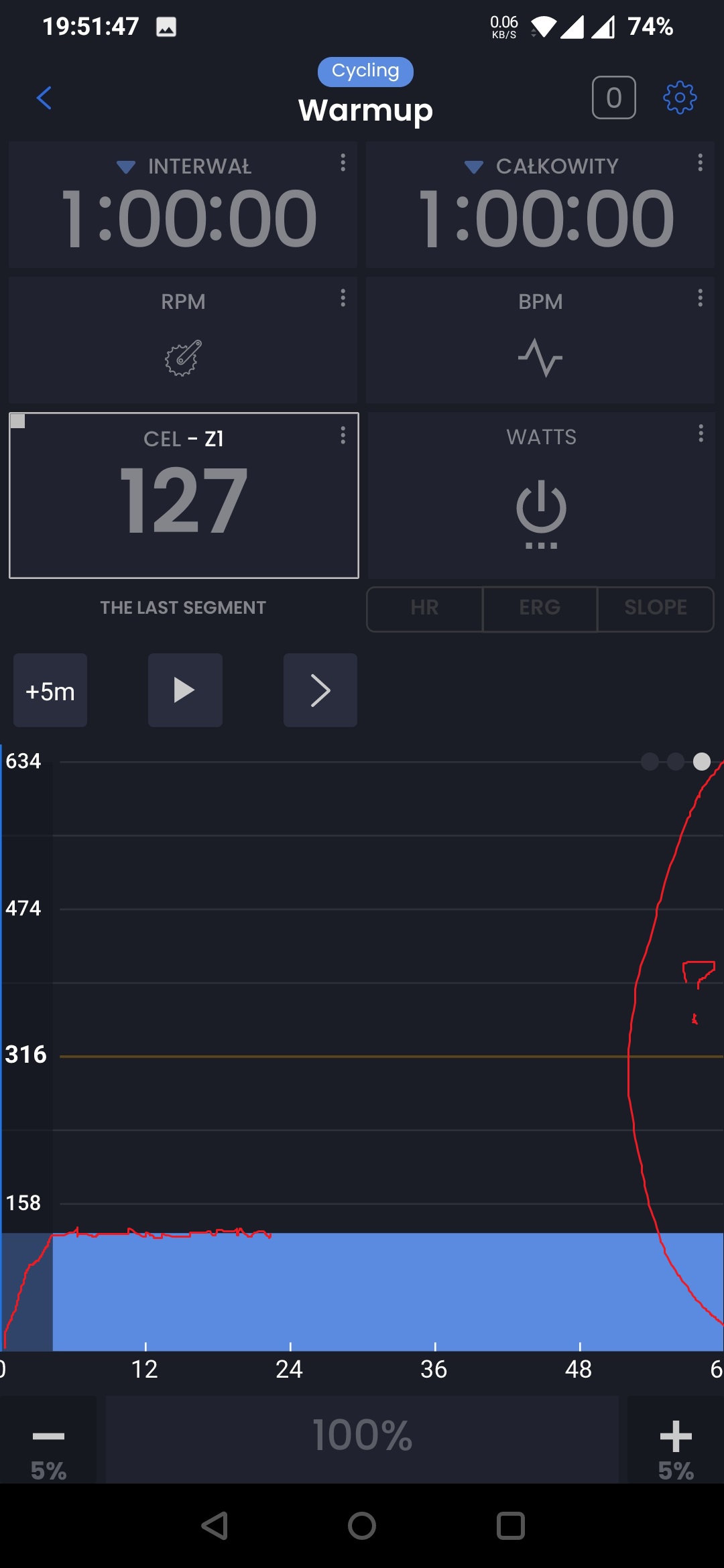Open the settings gear
Screen dimensions: 724x1568
click(x=680, y=98)
